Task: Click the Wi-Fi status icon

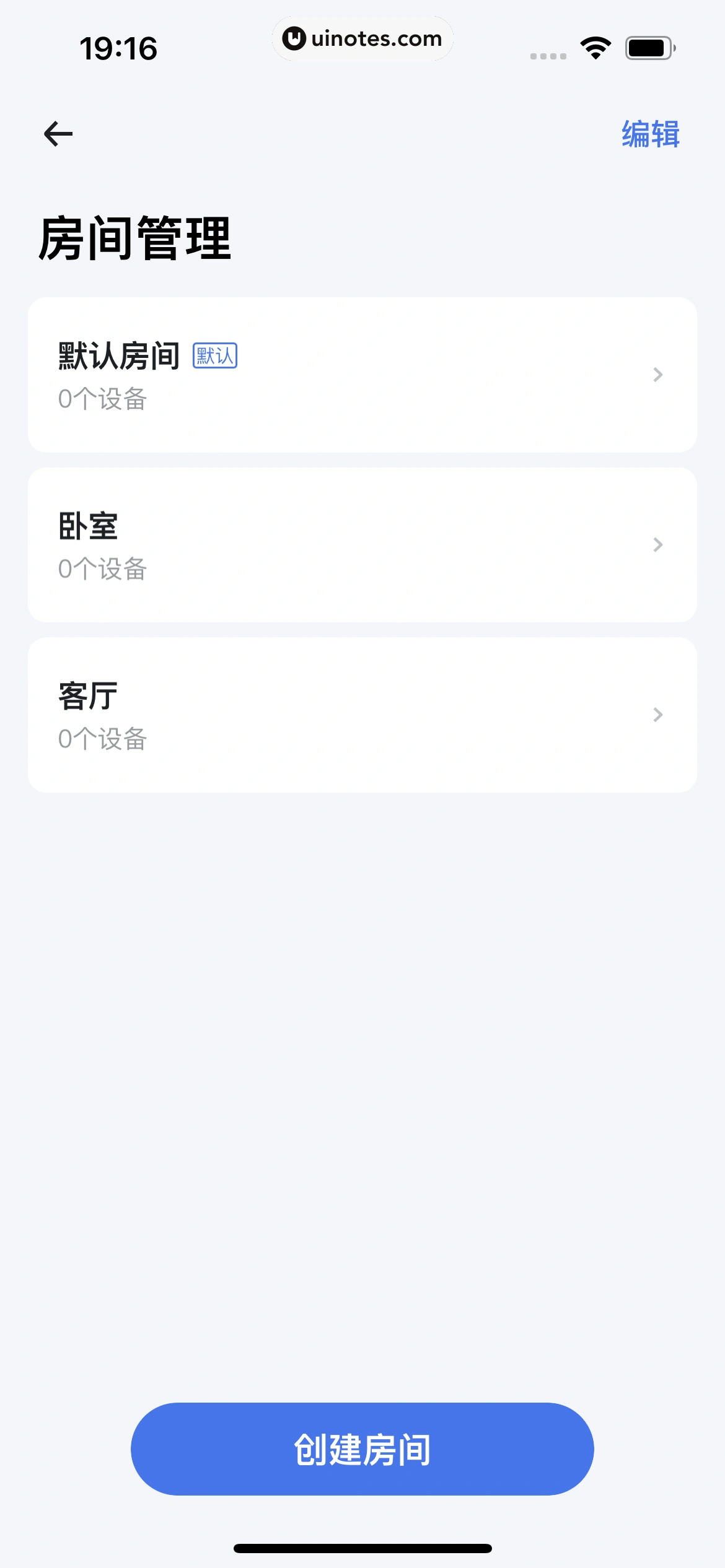Action: tap(595, 46)
